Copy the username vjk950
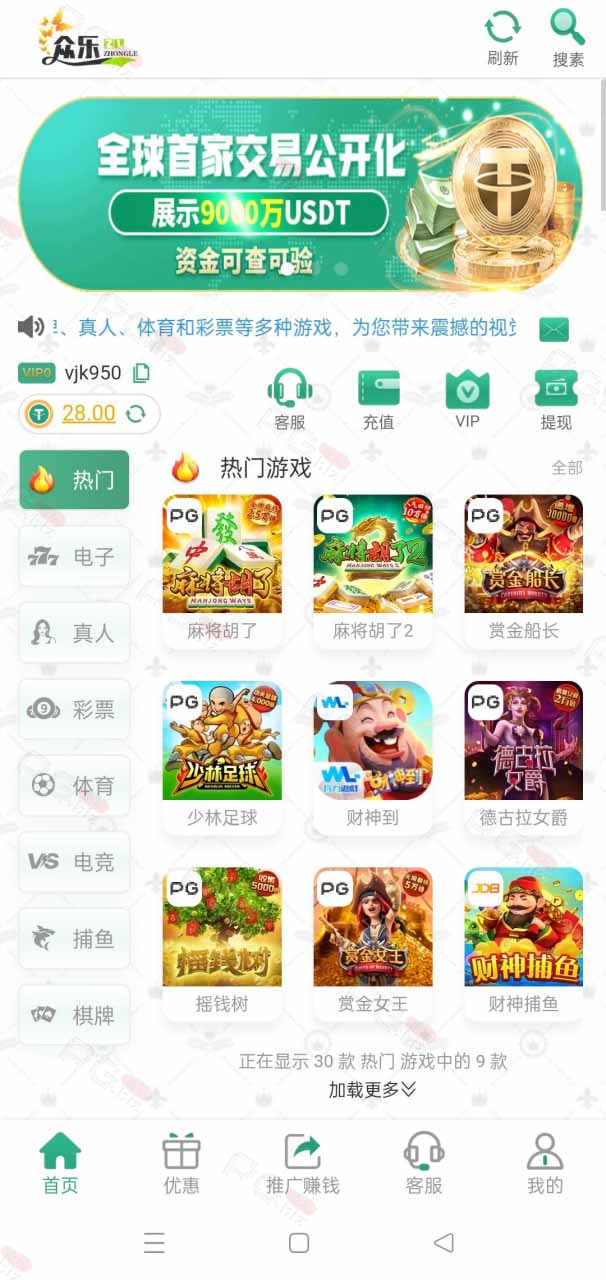 pyautogui.click(x=142, y=373)
